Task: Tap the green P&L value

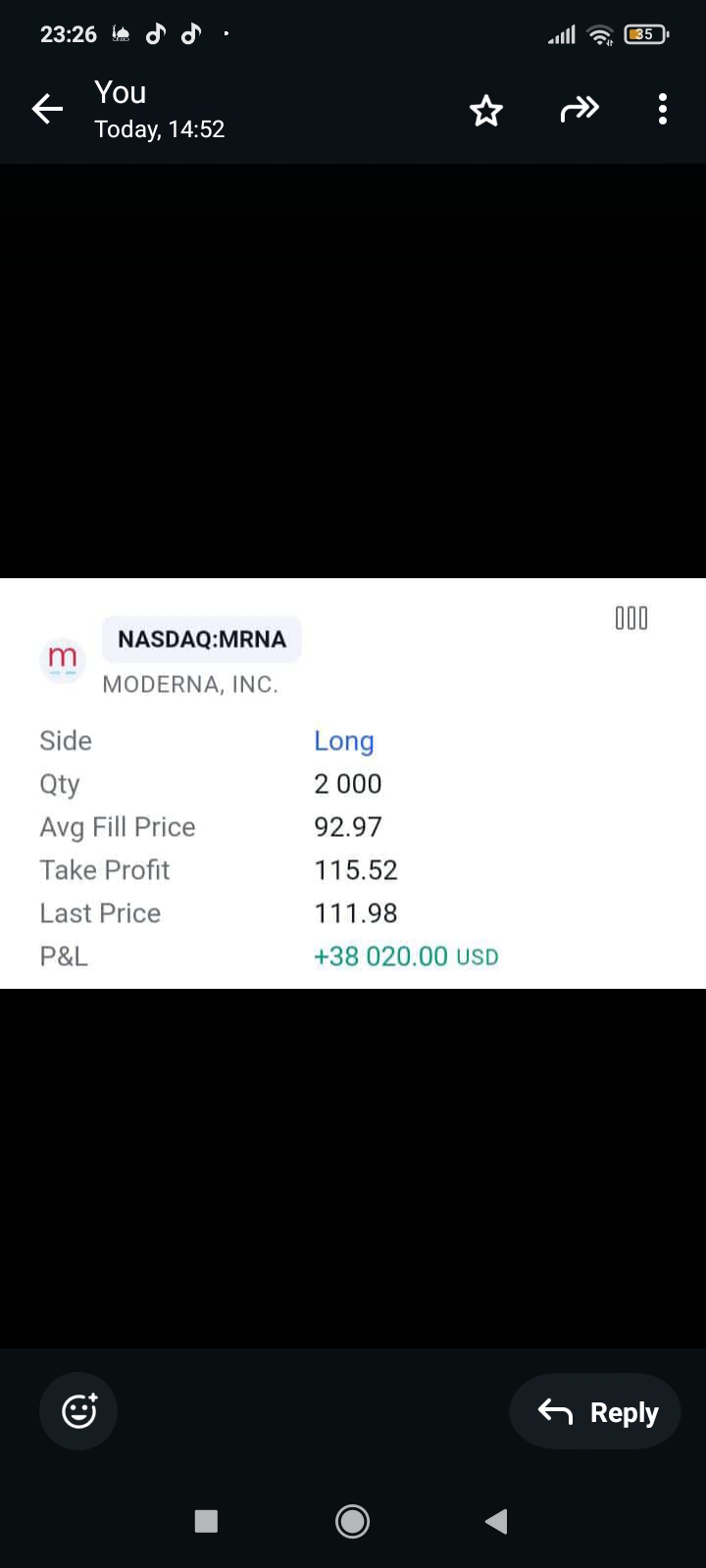Action: 406,955
